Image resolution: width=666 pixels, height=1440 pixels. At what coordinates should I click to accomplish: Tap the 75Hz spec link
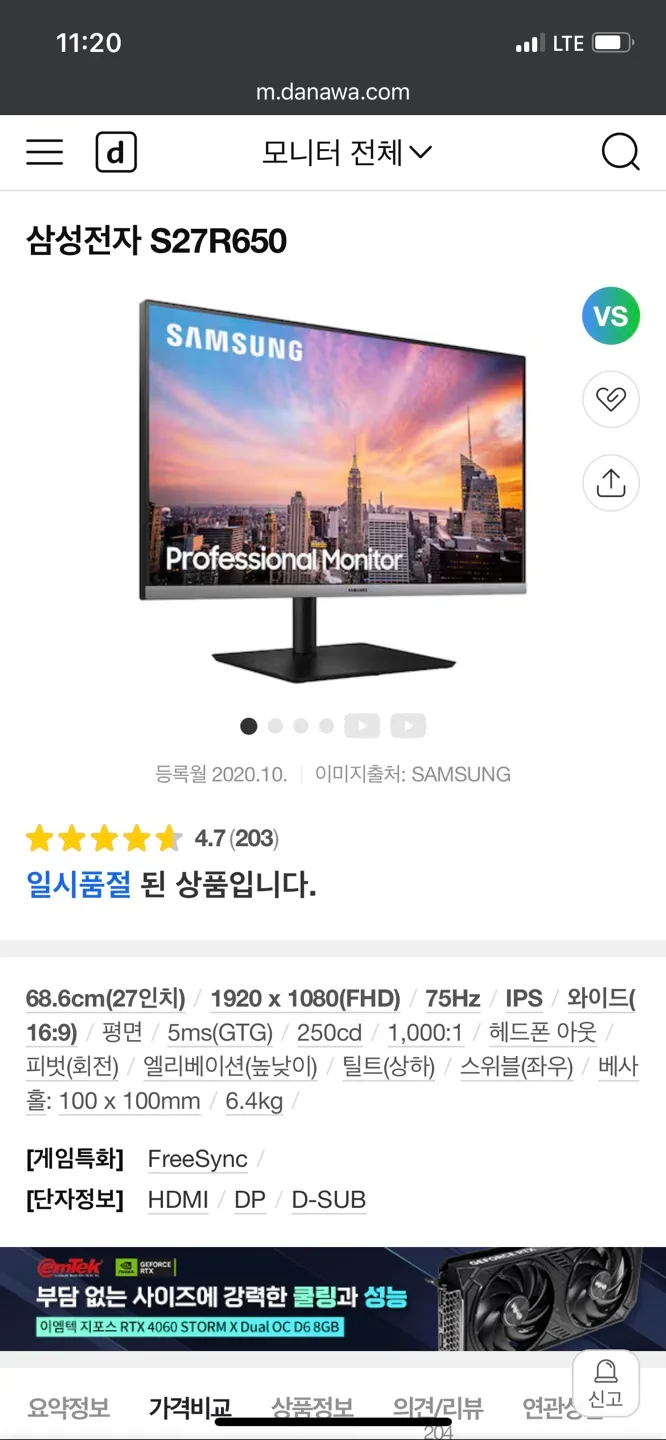coord(452,998)
